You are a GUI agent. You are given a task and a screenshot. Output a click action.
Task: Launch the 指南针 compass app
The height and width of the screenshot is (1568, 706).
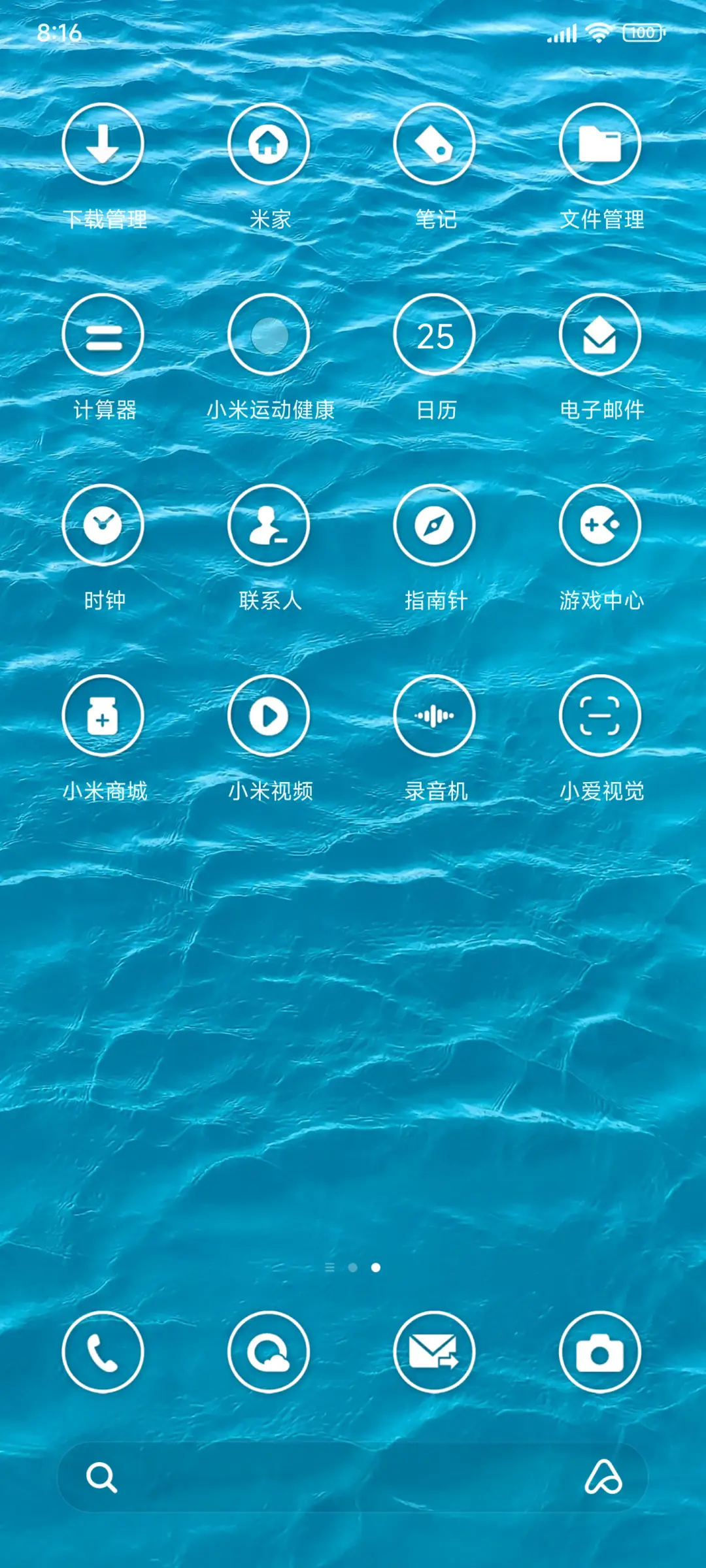point(434,525)
